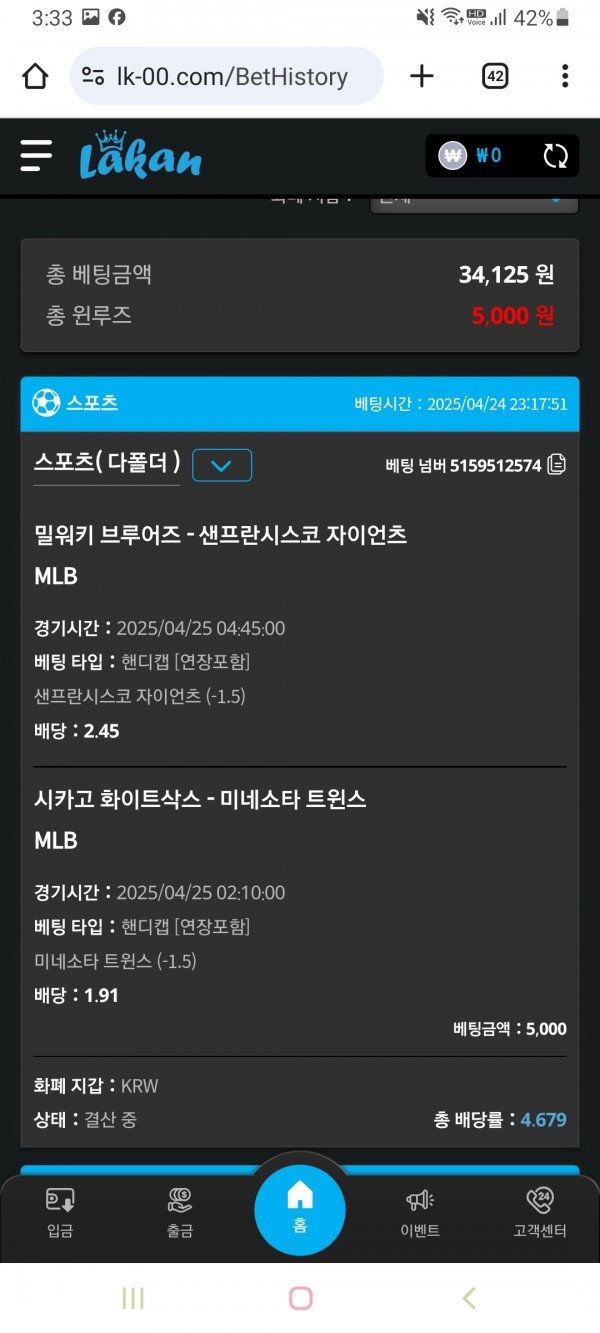Add a new browser tab
Image resolution: width=600 pixels, height=1333 pixels.
click(422, 76)
